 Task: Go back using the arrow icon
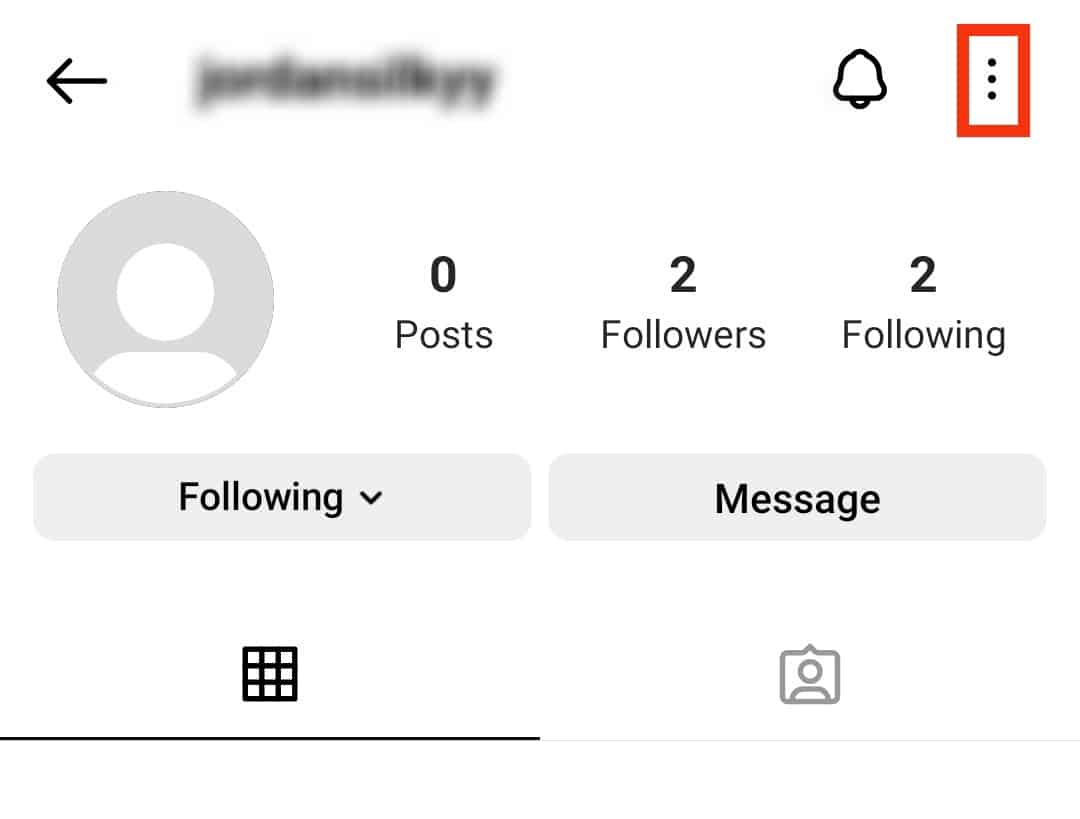point(76,81)
